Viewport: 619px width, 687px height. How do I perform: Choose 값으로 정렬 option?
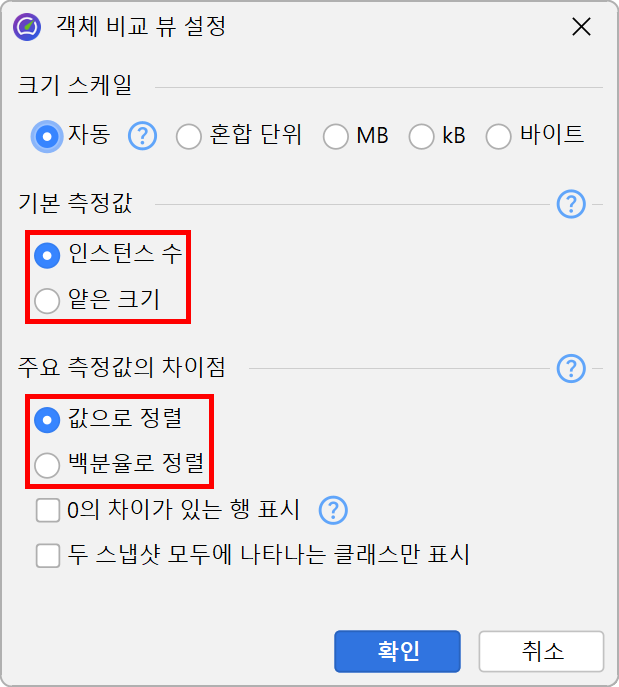(47, 420)
